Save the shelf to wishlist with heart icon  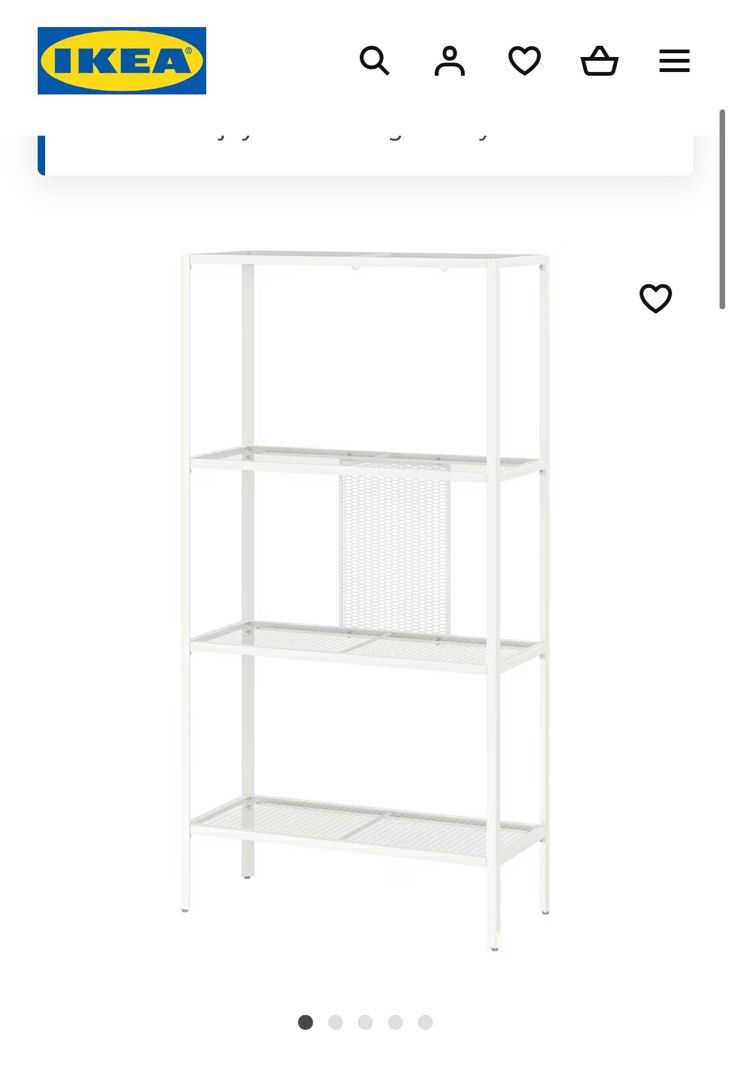(656, 298)
